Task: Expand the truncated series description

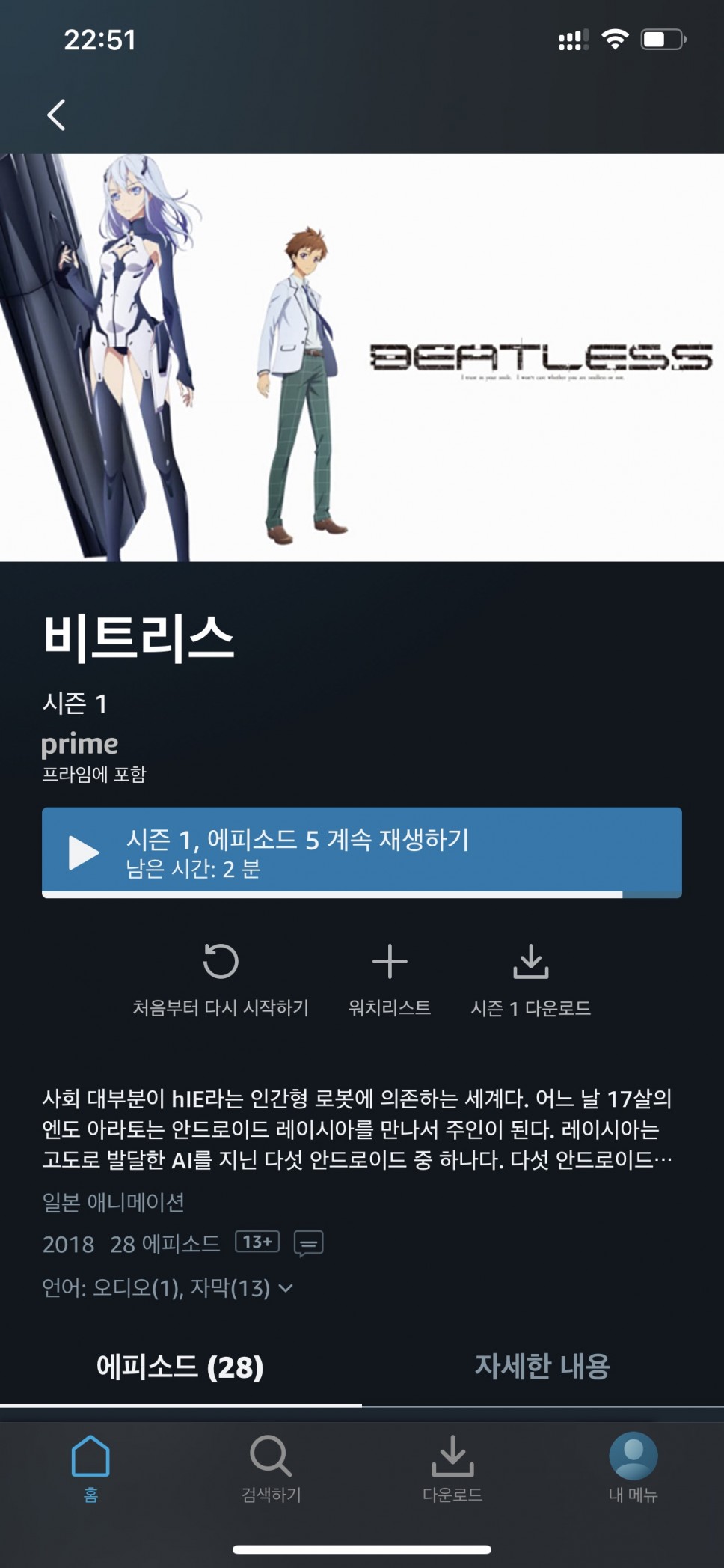Action: [357, 1129]
